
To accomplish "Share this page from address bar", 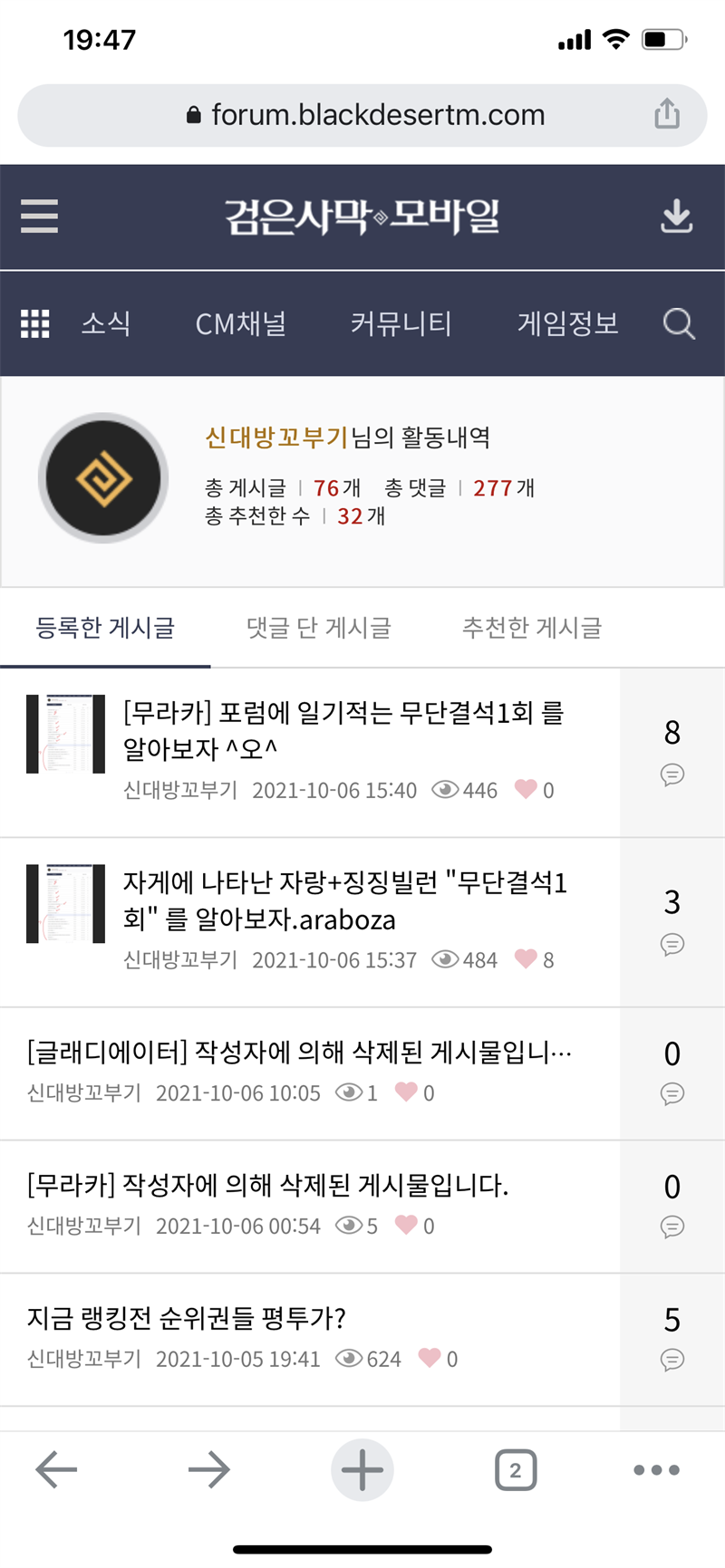I will click(x=667, y=115).
